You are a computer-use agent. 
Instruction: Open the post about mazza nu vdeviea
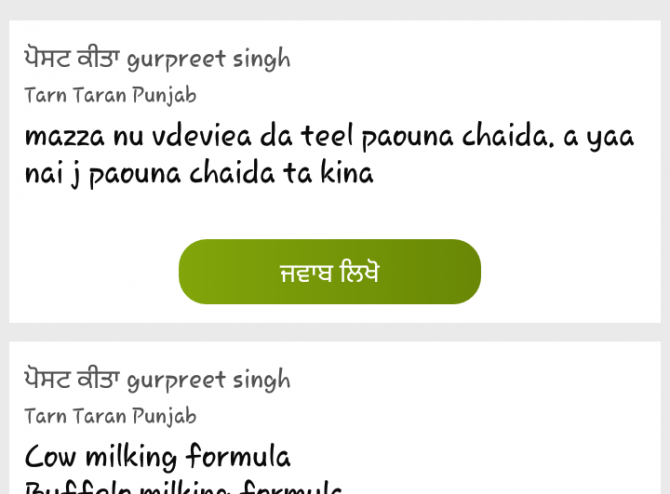tap(329, 155)
